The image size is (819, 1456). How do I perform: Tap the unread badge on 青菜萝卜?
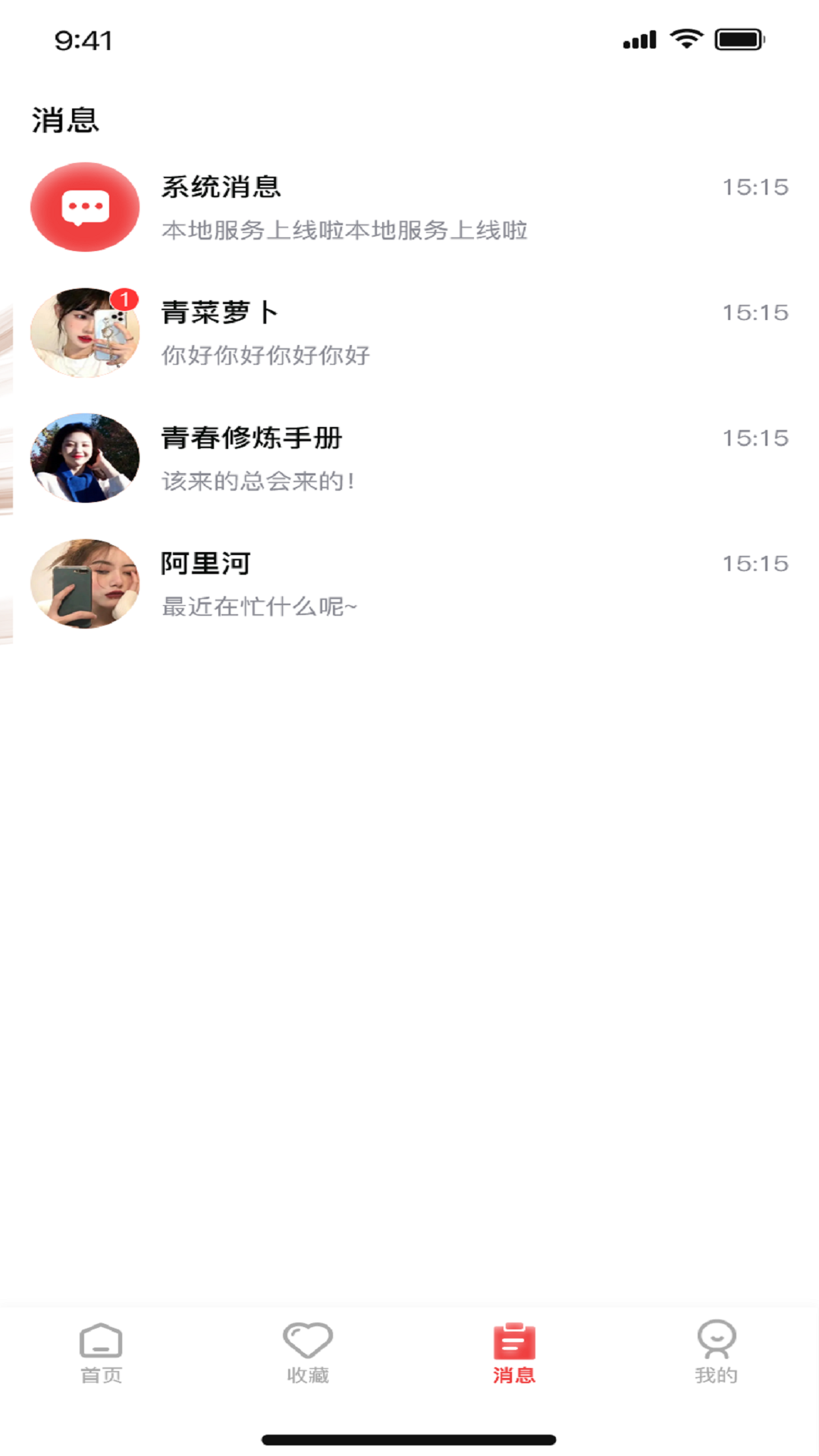(124, 300)
